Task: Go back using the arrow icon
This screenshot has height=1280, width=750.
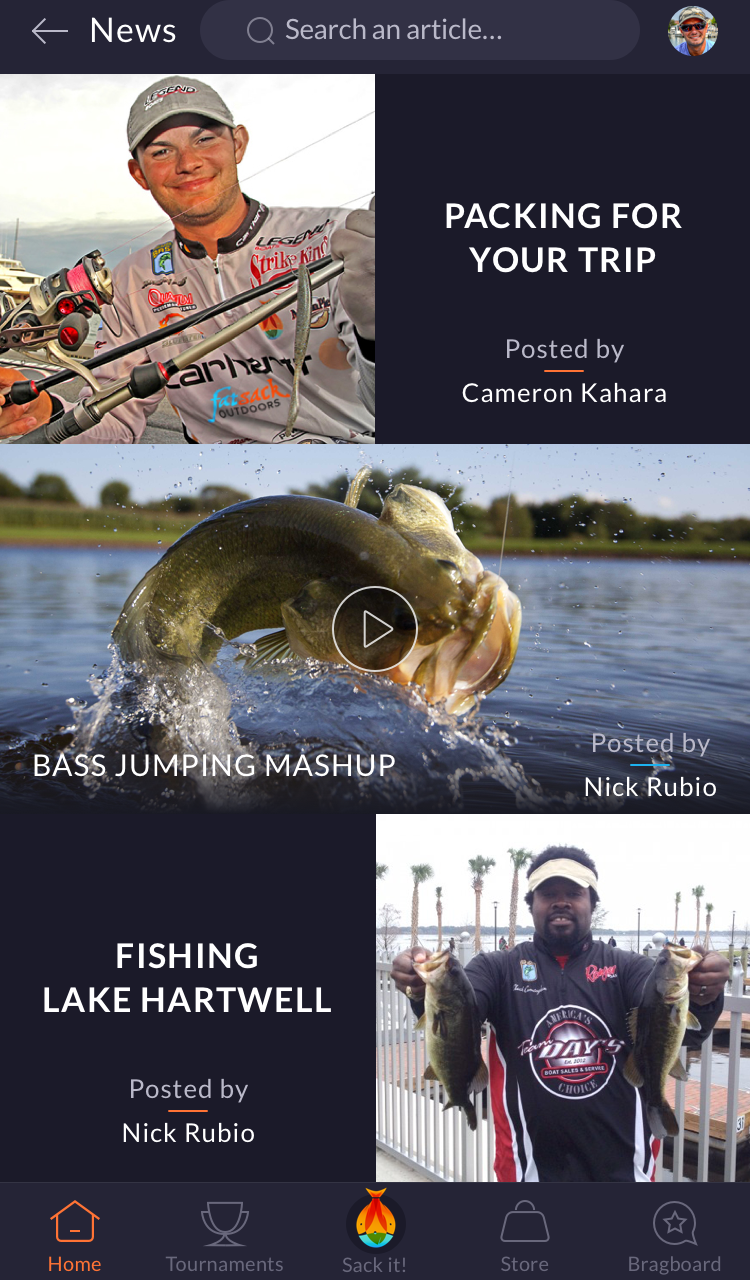Action: coord(49,31)
